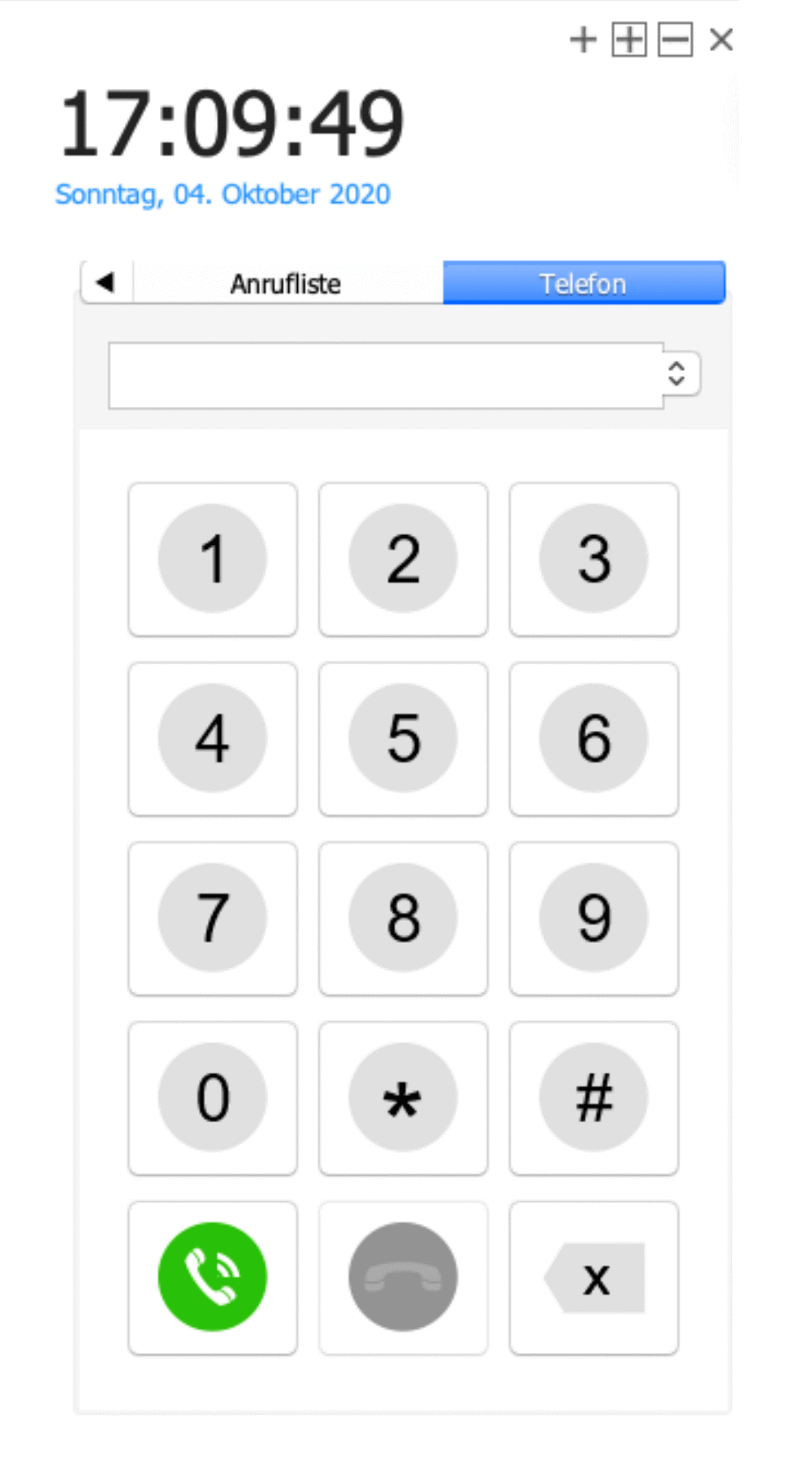Hang up with gray phone button
812x1473 pixels.
(404, 1277)
